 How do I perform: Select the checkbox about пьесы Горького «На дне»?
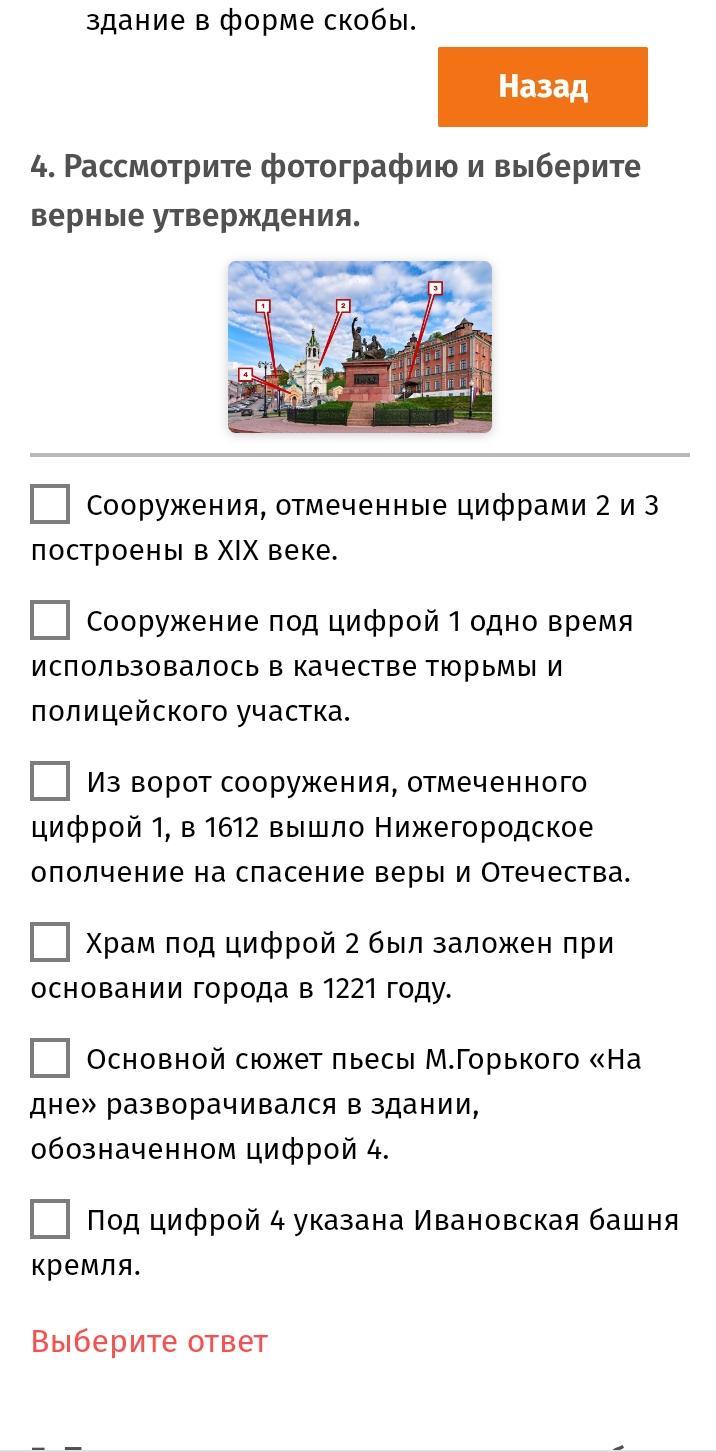50,1058
